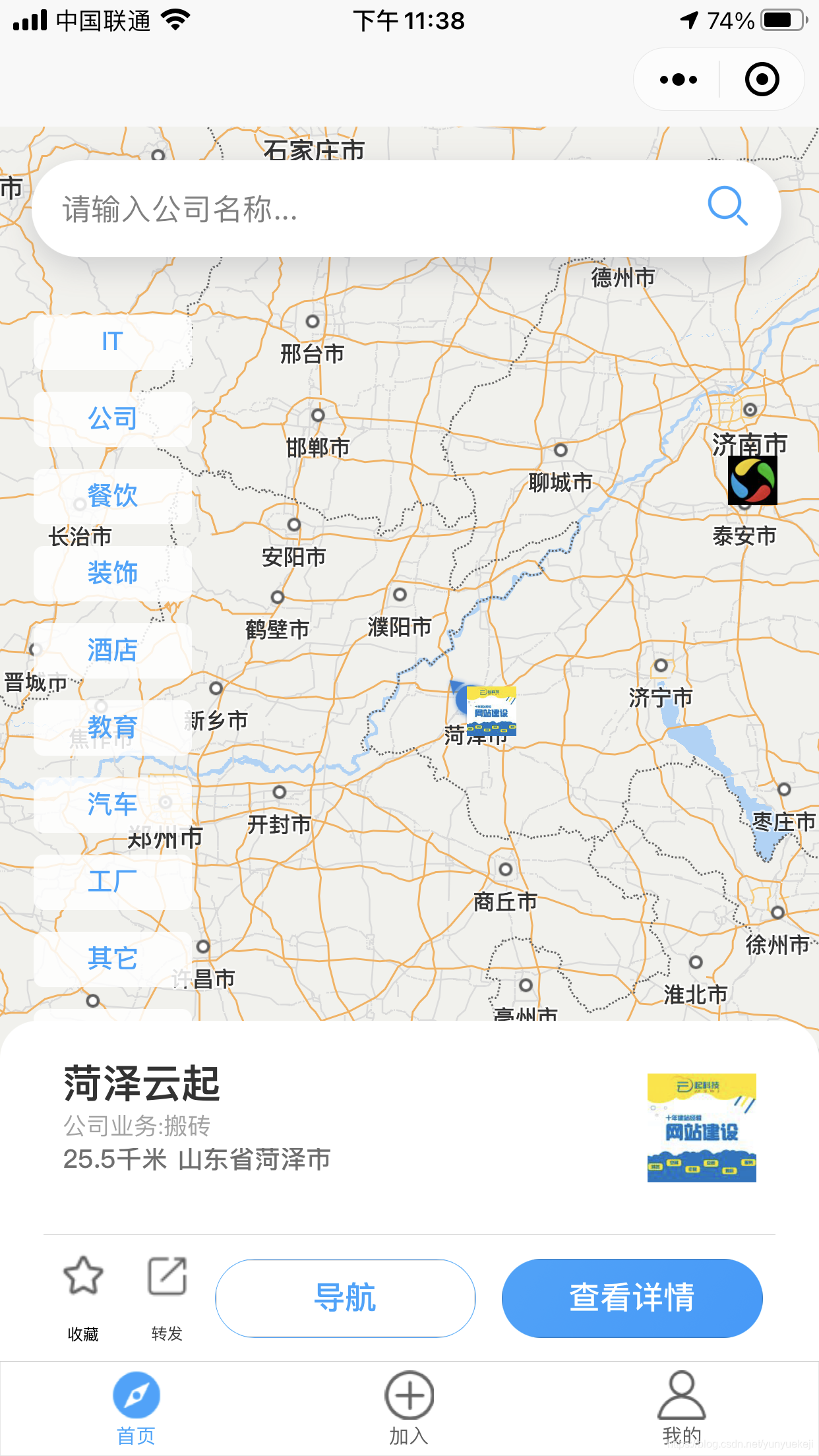The height and width of the screenshot is (1456, 819).
Task: Switch to the 加入 tab
Action: (409, 1405)
